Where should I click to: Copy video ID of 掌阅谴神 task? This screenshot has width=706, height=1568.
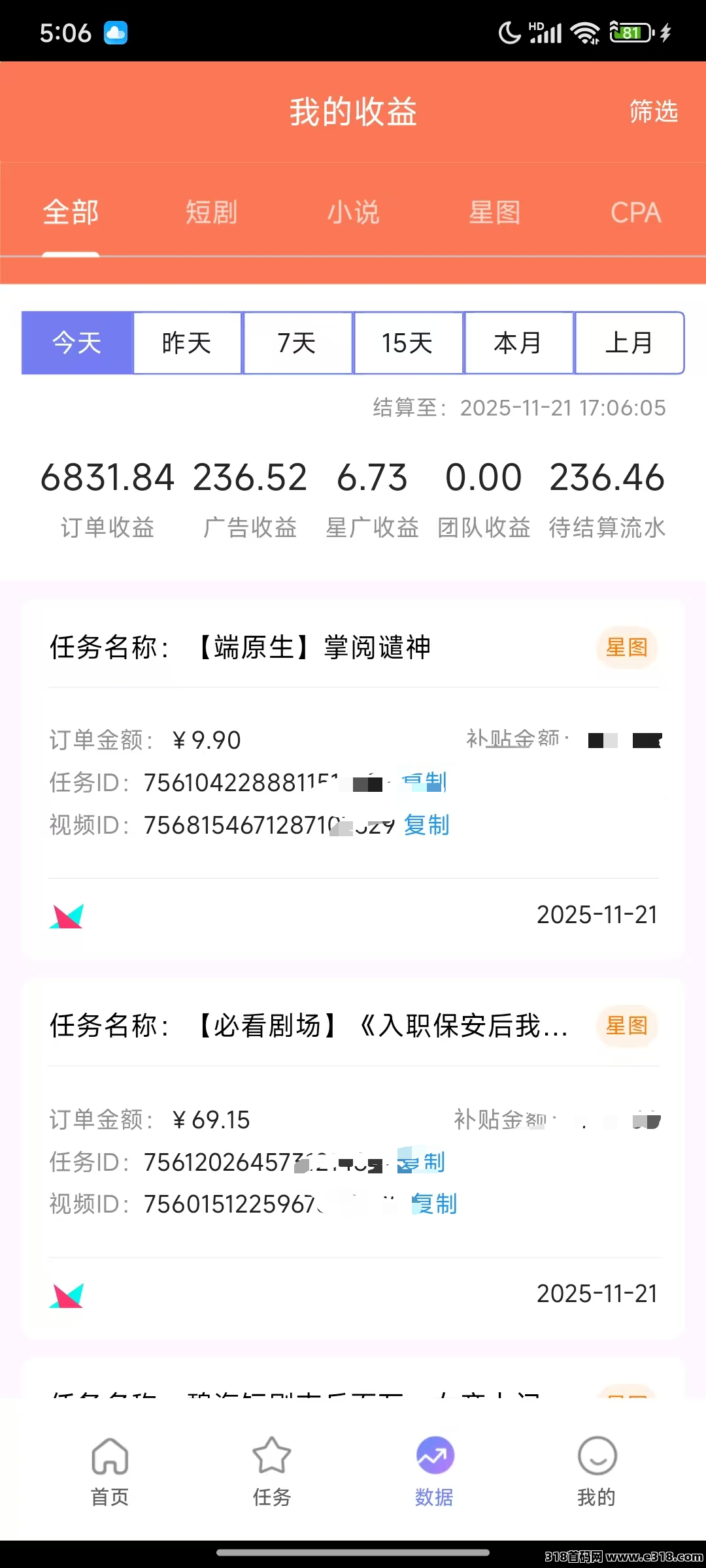[x=426, y=825]
